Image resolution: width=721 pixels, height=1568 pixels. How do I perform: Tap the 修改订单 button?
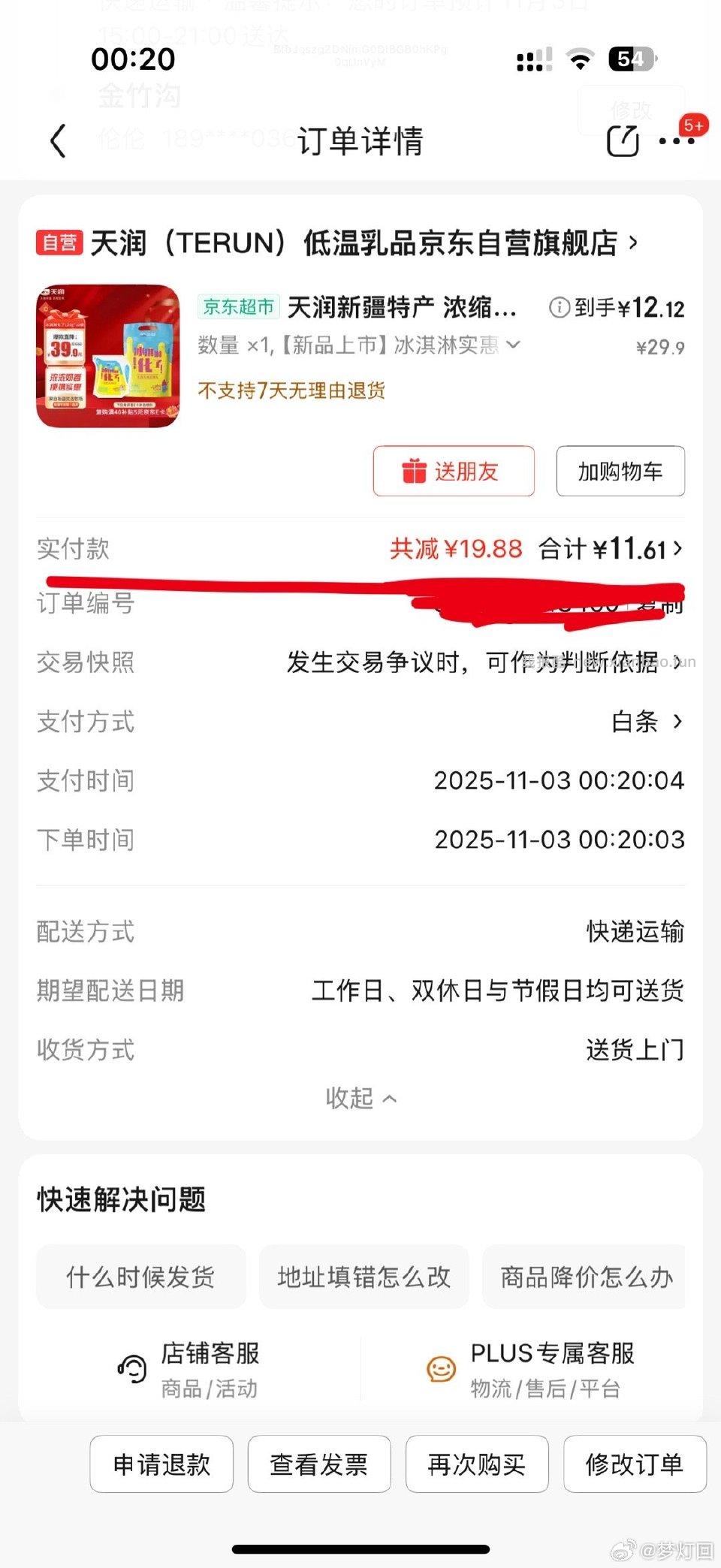point(635,1464)
